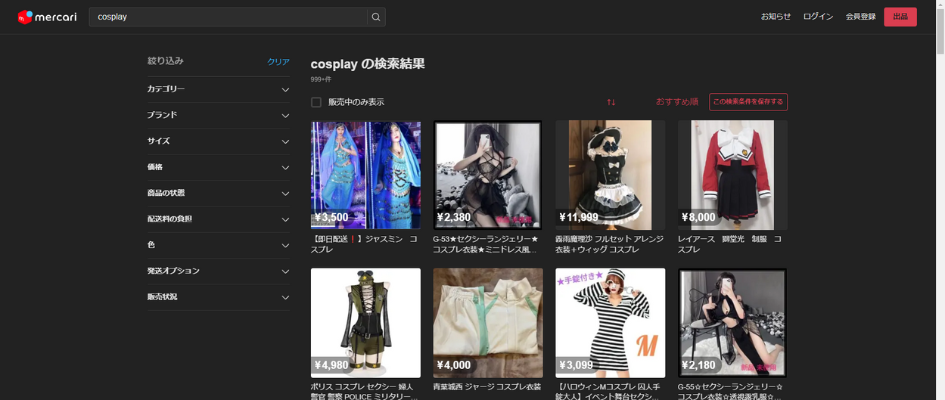Go to ログイン login
This screenshot has width=945, height=400.
[817, 17]
